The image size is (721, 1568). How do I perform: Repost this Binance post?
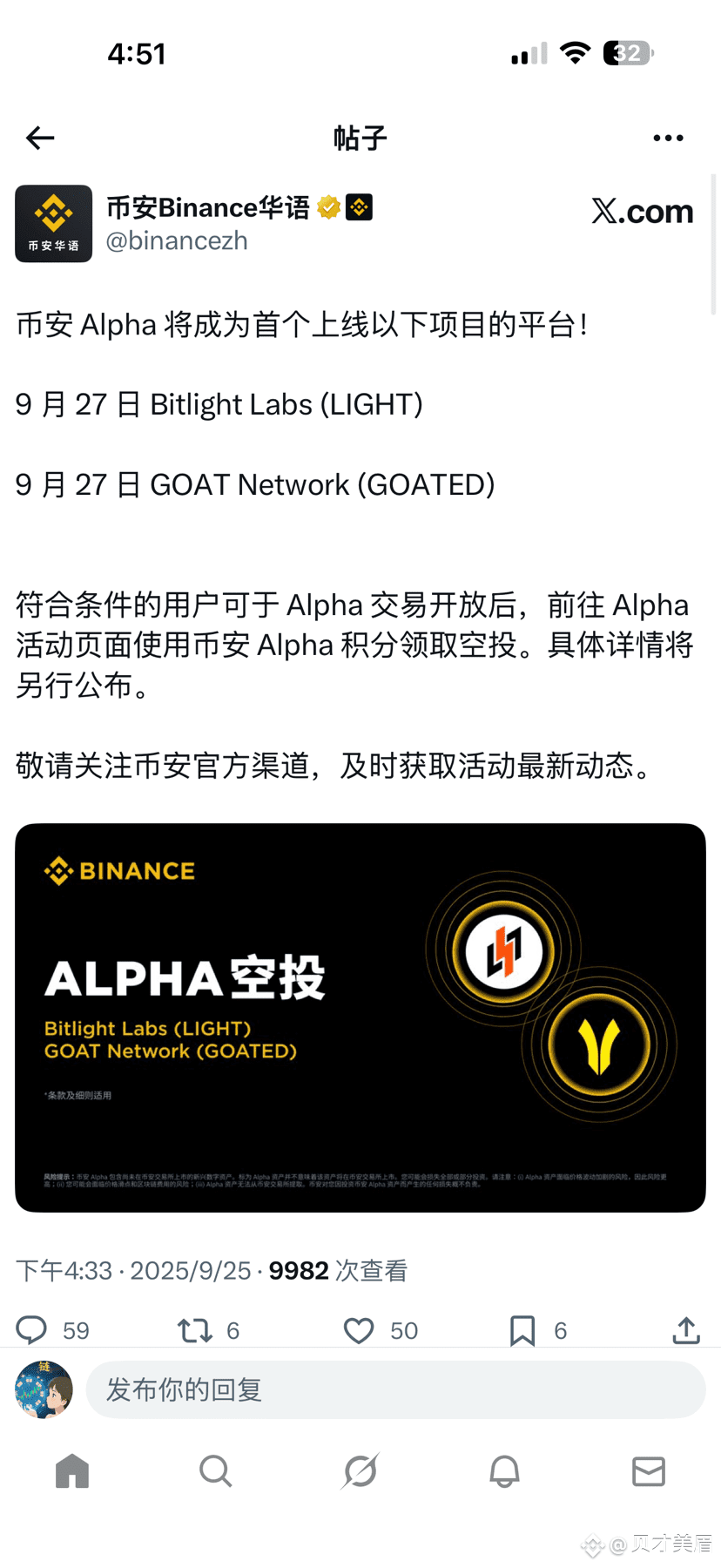195,1330
